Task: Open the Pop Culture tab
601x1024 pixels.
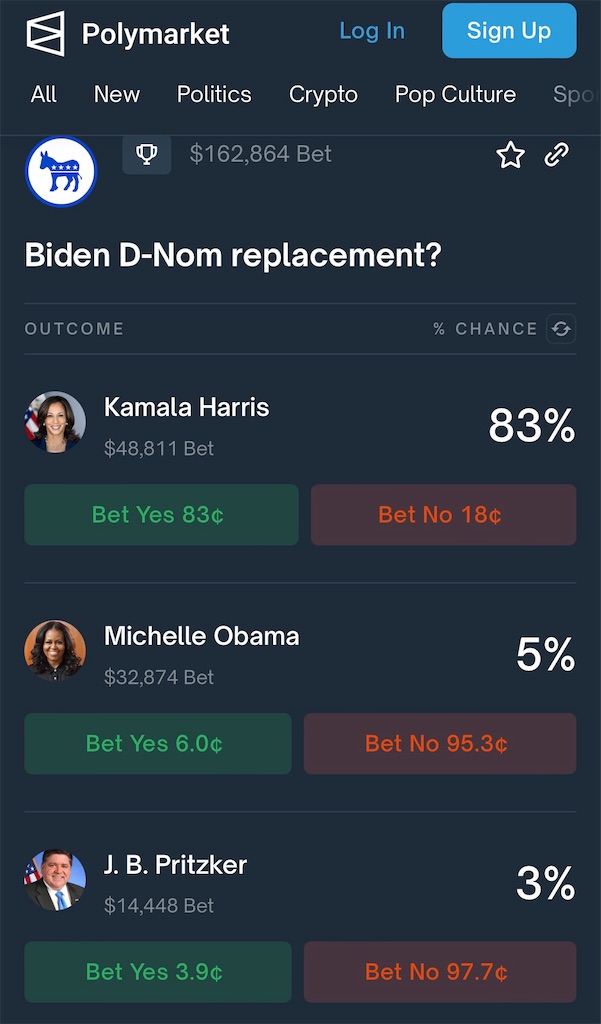Action: click(x=455, y=95)
